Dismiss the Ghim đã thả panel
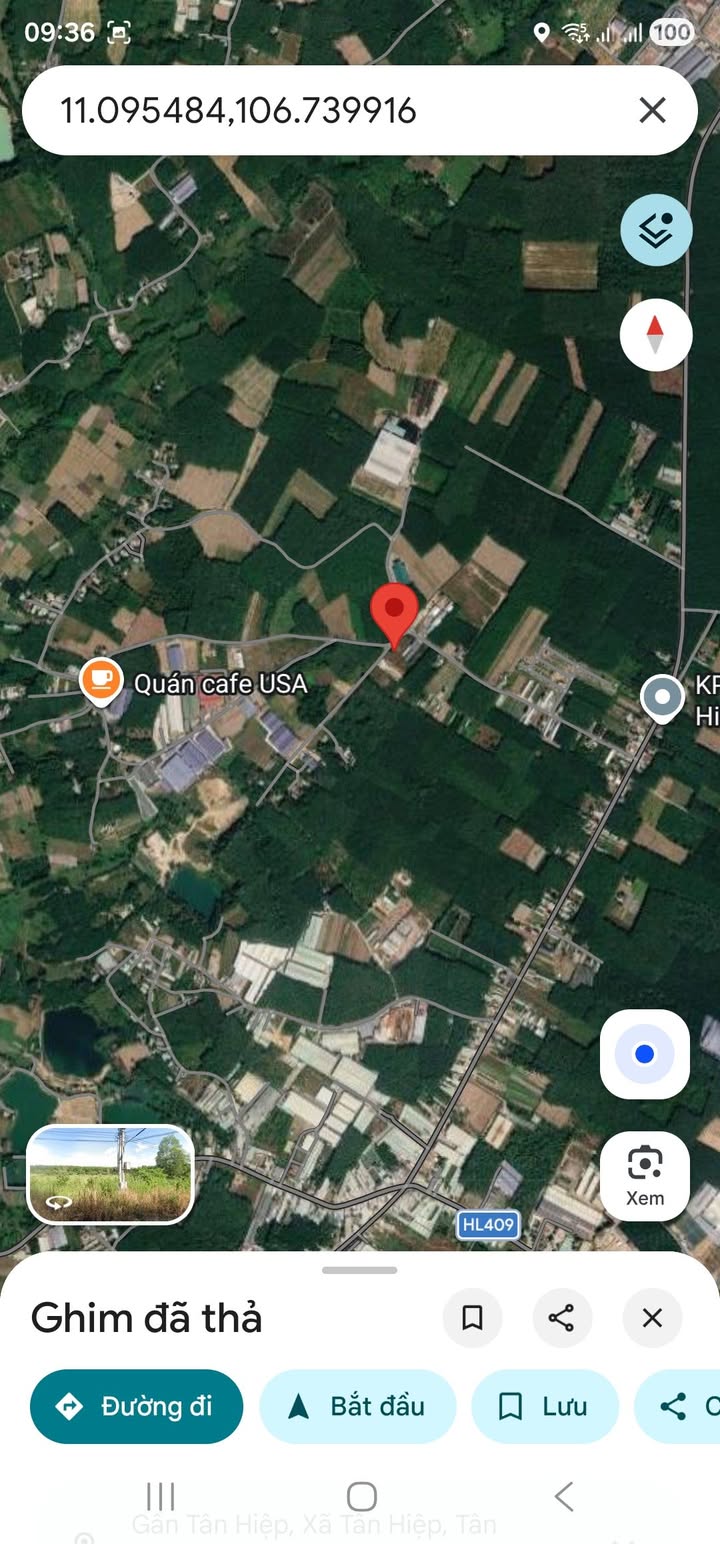The height and width of the screenshot is (1544, 720). pyautogui.click(x=652, y=1318)
